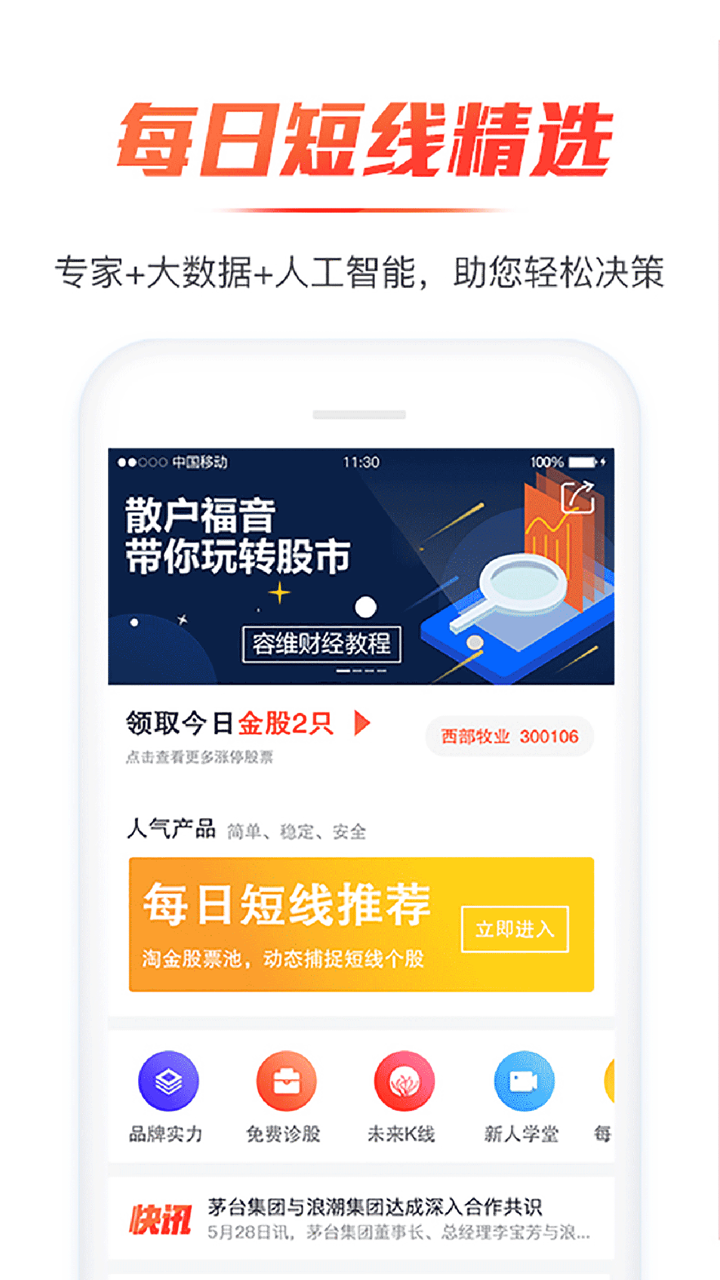Image resolution: width=720 pixels, height=1280 pixels.
Task: Open the 西部牧业 300106 stock tag
Action: (511, 736)
